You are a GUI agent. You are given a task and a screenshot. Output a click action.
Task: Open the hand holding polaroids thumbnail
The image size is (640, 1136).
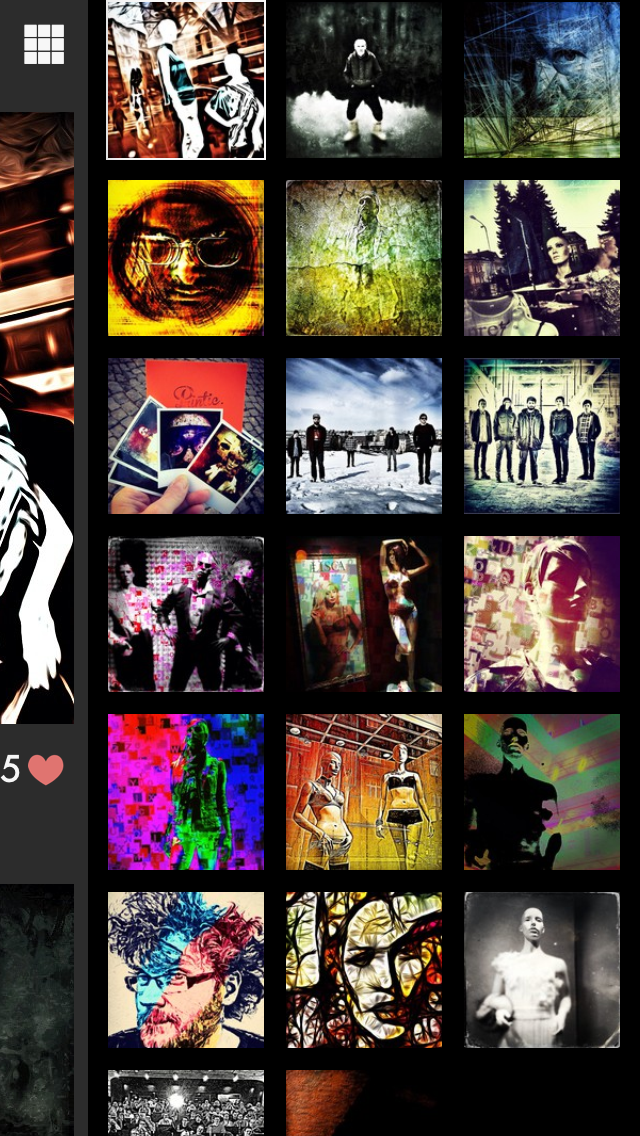click(186, 436)
